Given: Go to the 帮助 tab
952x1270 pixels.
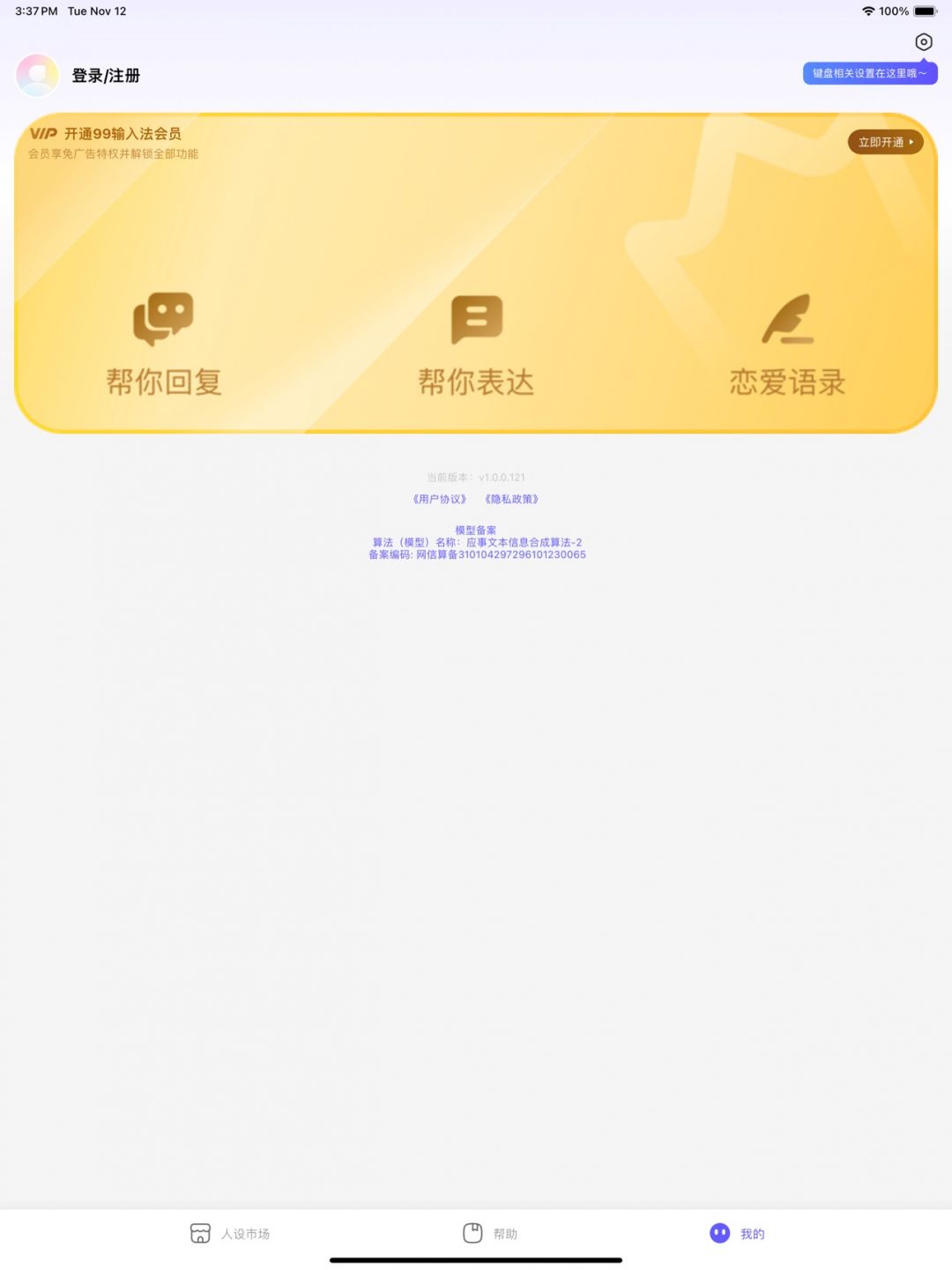Looking at the screenshot, I should (490, 1234).
